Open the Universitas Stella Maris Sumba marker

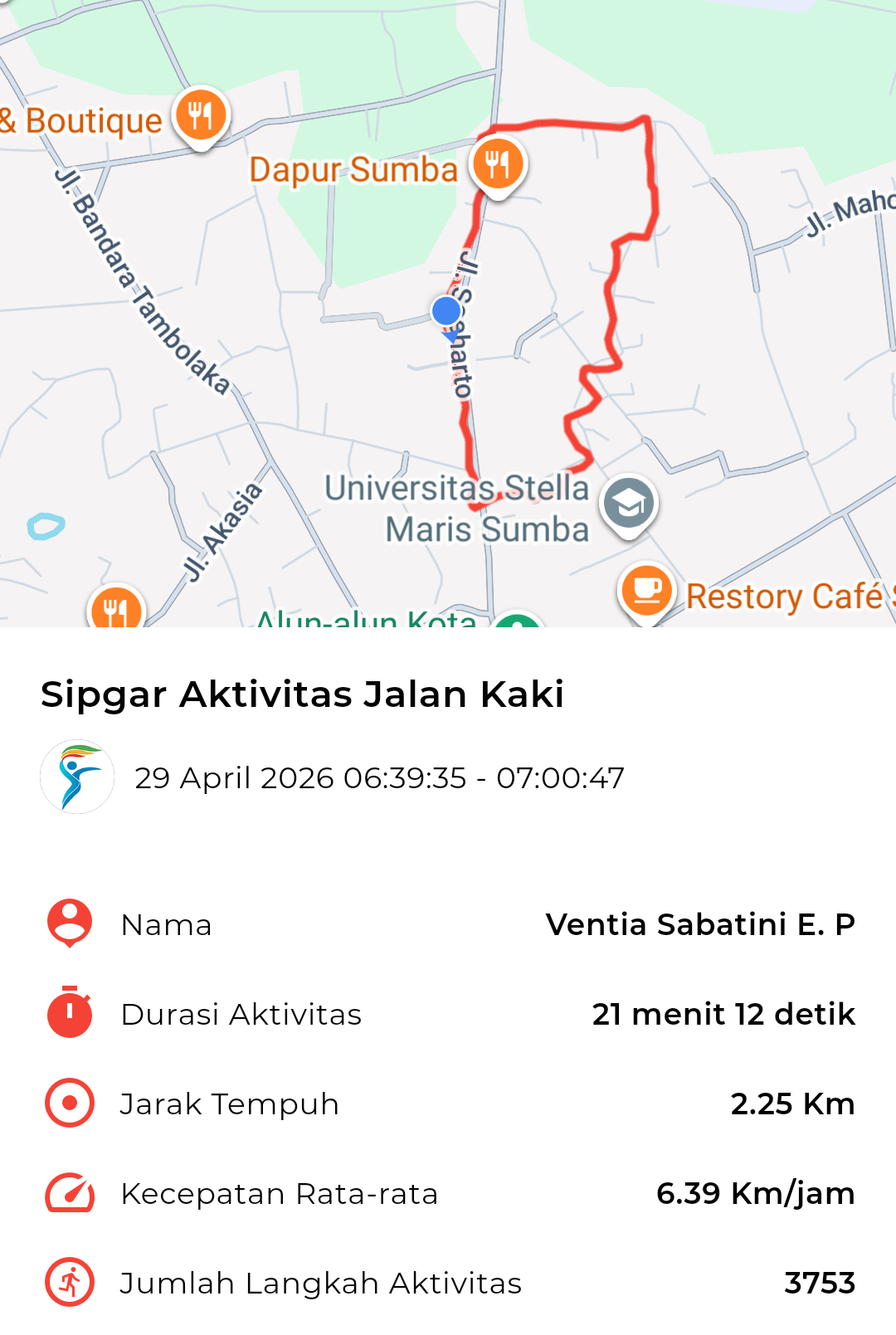629,504
